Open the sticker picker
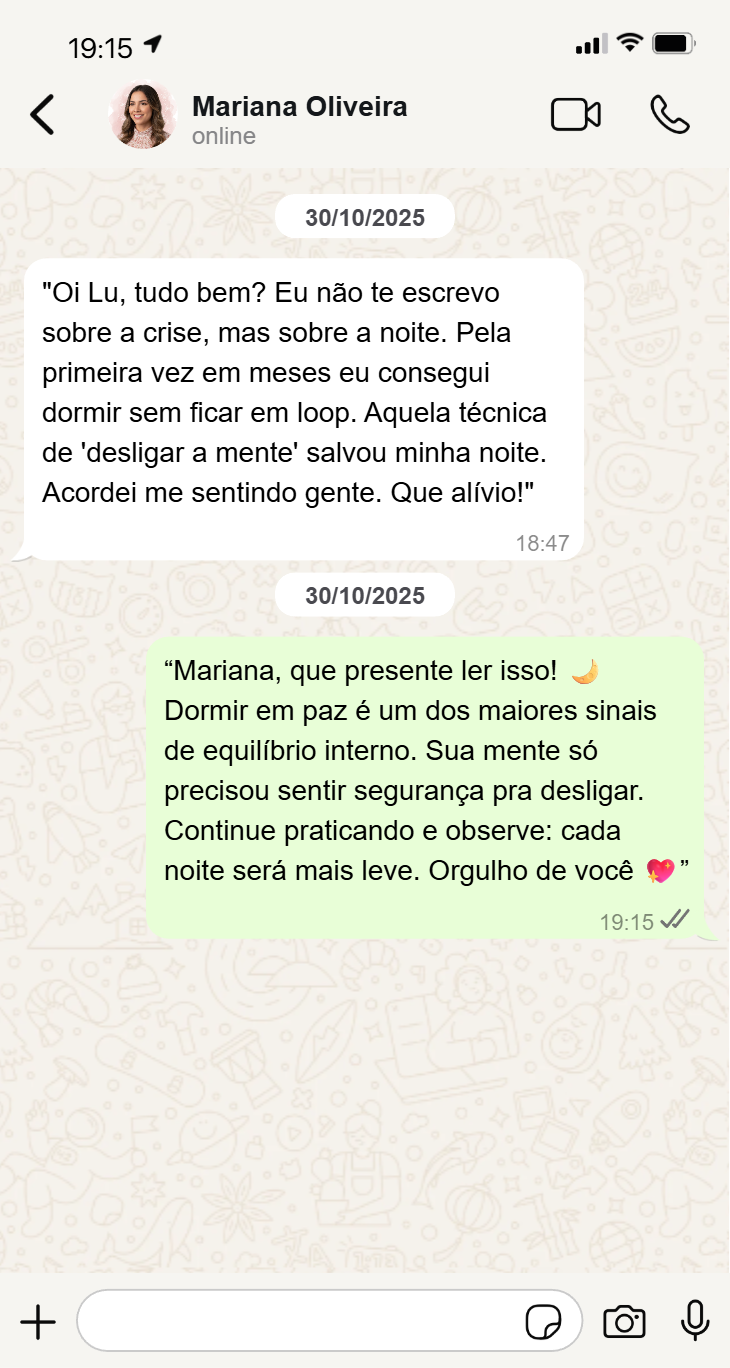The height and width of the screenshot is (1368, 730). pos(543,1322)
